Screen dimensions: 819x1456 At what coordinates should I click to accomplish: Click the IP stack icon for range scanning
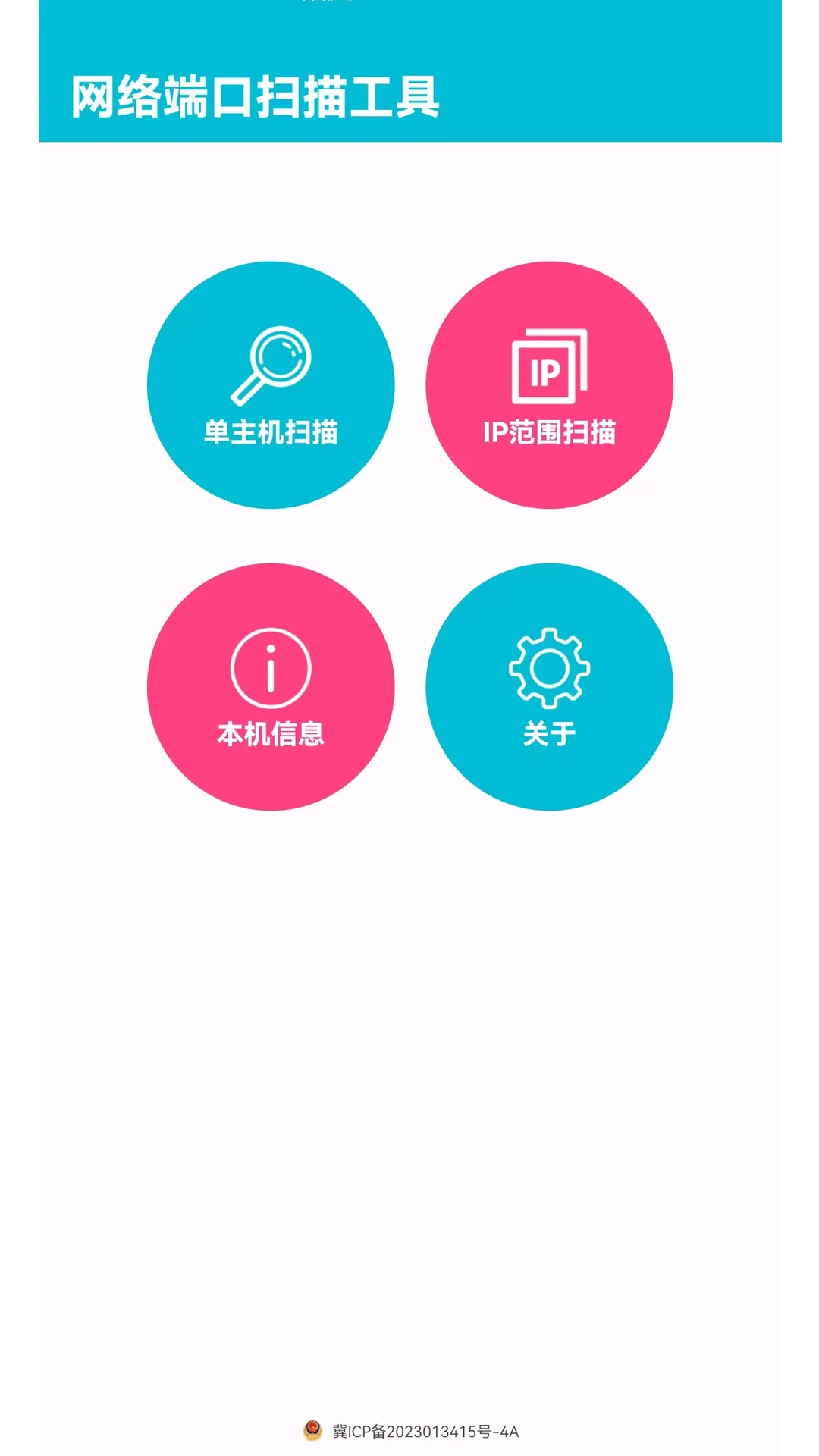point(550,364)
